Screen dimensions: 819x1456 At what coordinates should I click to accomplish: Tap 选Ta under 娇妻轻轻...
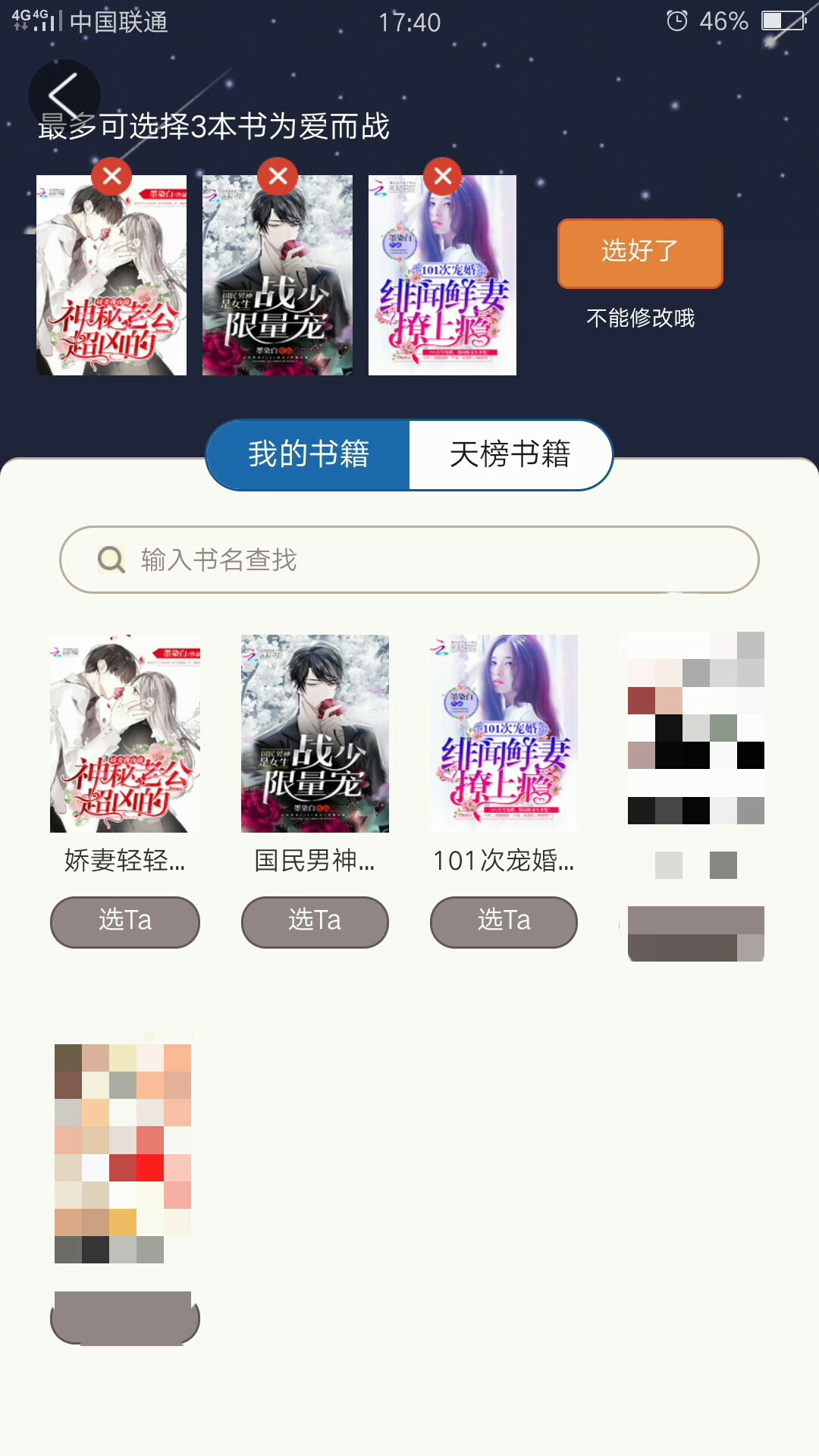[125, 921]
